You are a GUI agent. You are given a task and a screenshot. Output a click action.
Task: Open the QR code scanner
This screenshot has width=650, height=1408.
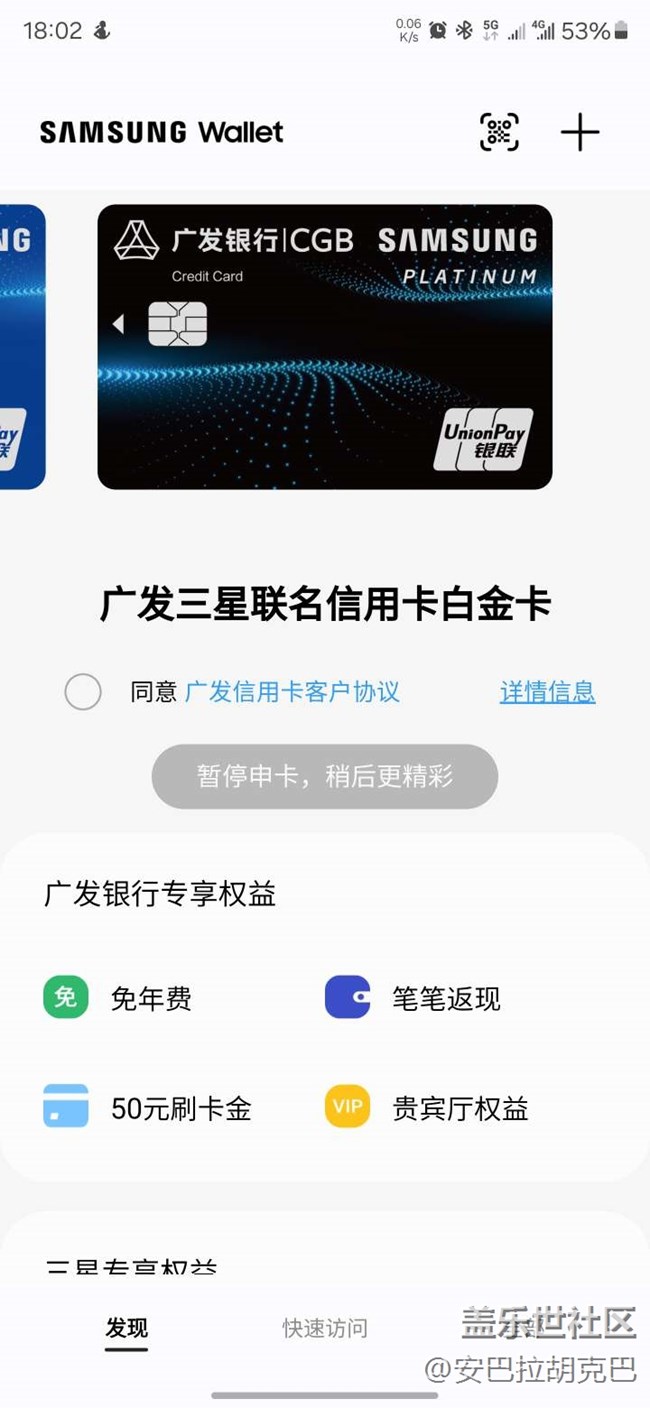click(500, 132)
